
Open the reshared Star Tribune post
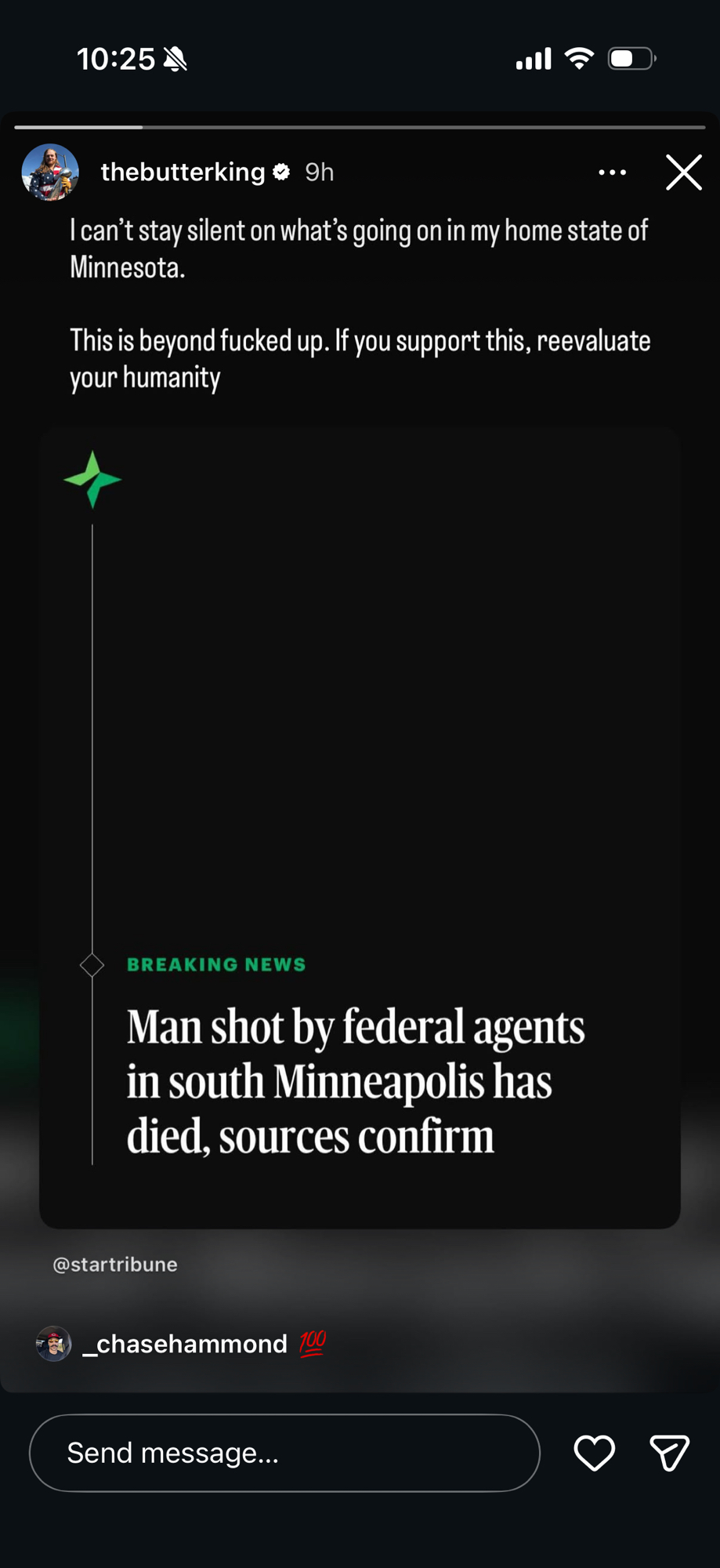coord(360,827)
